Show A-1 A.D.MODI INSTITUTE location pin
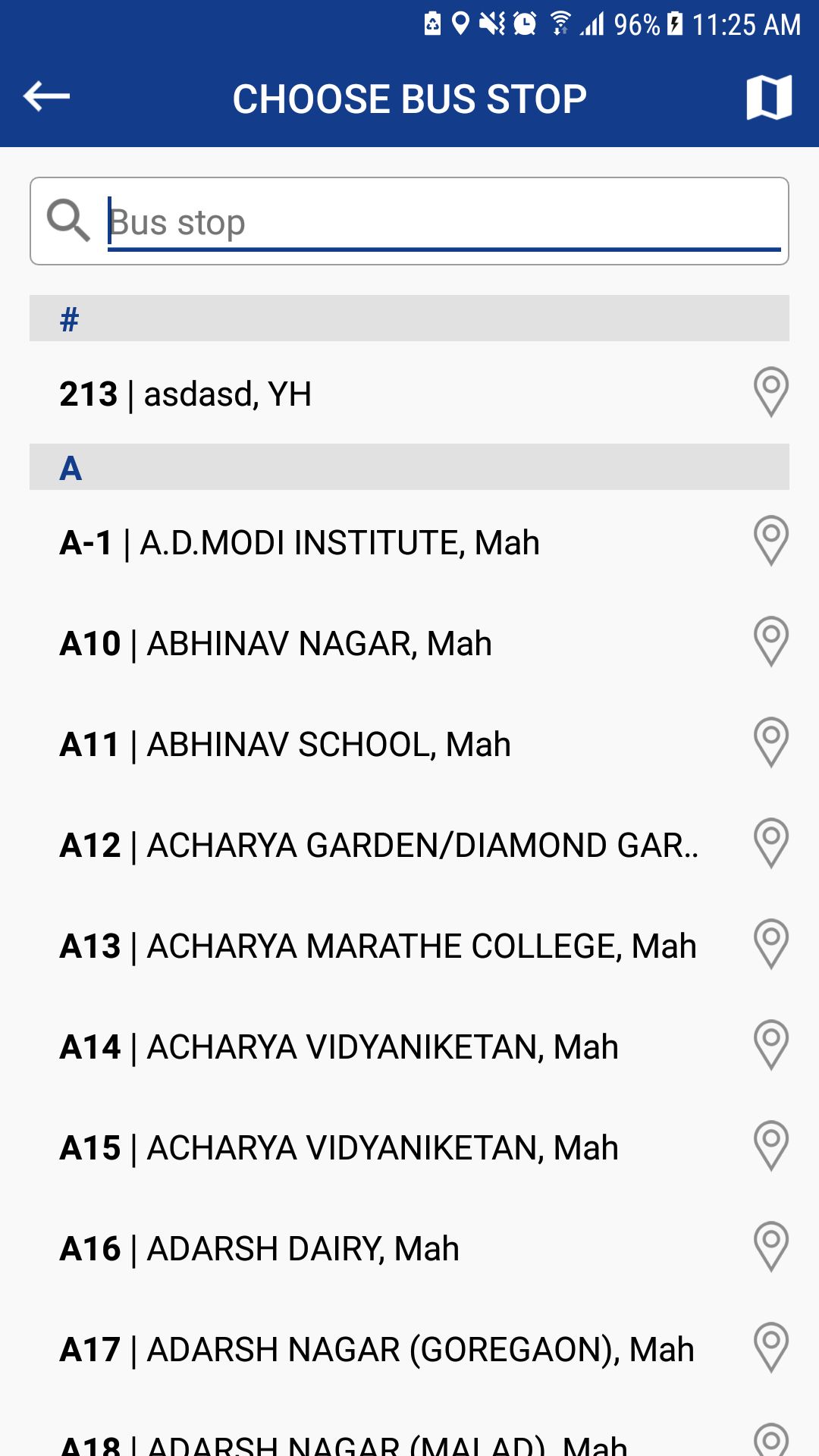The height and width of the screenshot is (1456, 819). point(771,541)
